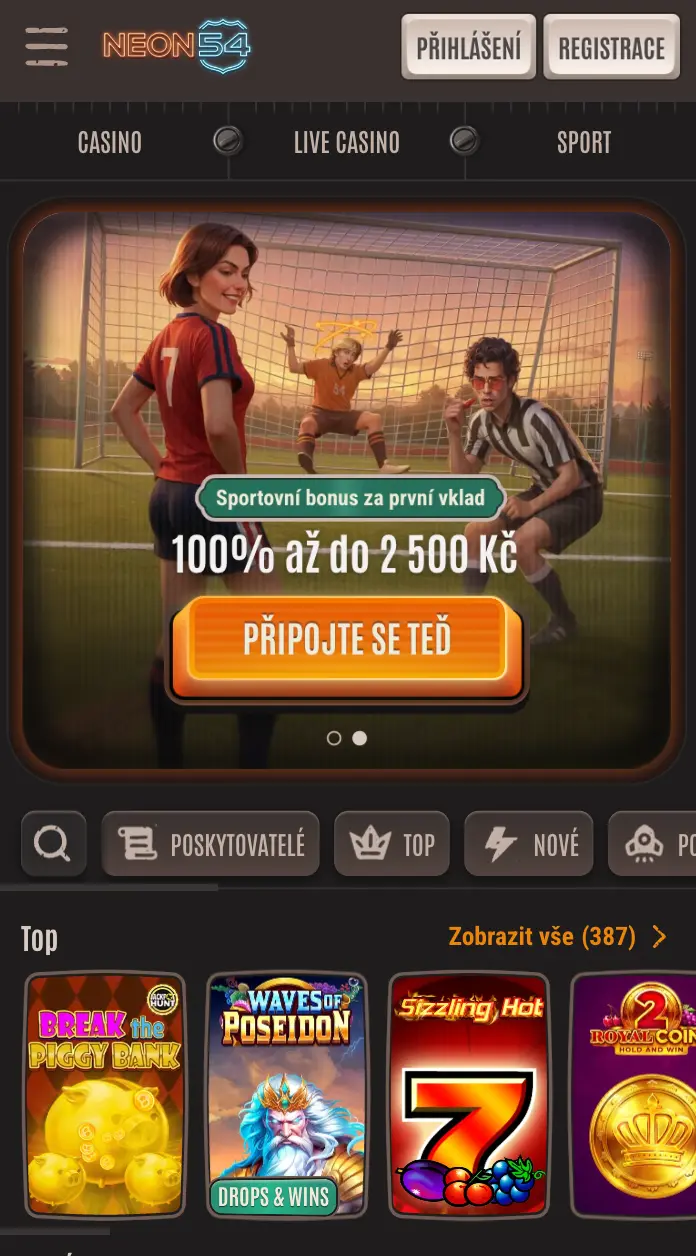Switch to the Casino tab
This screenshot has width=696, height=1256.
click(110, 143)
